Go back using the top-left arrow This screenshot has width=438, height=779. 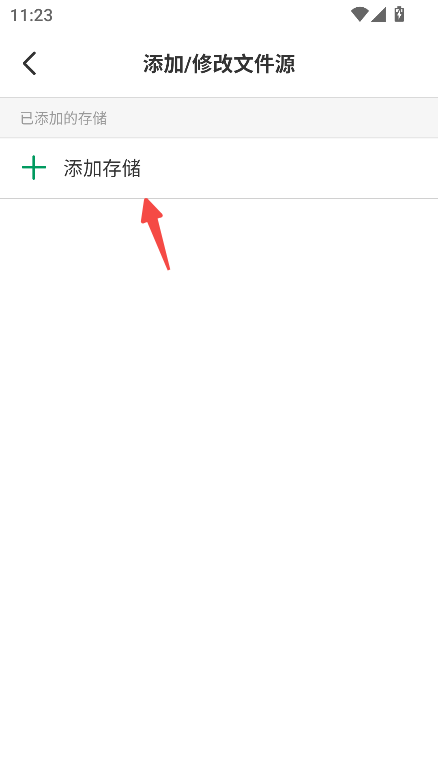pyautogui.click(x=30, y=64)
